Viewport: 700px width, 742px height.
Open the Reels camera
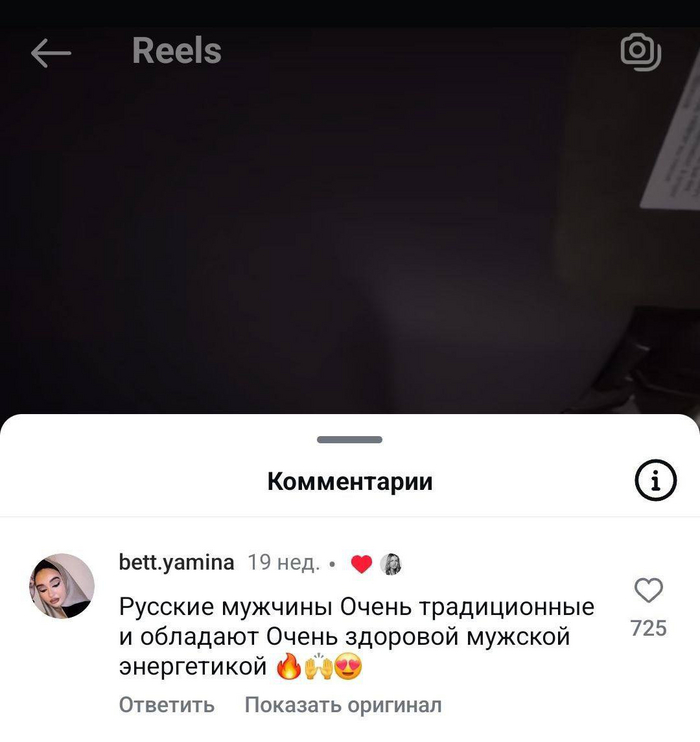coord(640,52)
